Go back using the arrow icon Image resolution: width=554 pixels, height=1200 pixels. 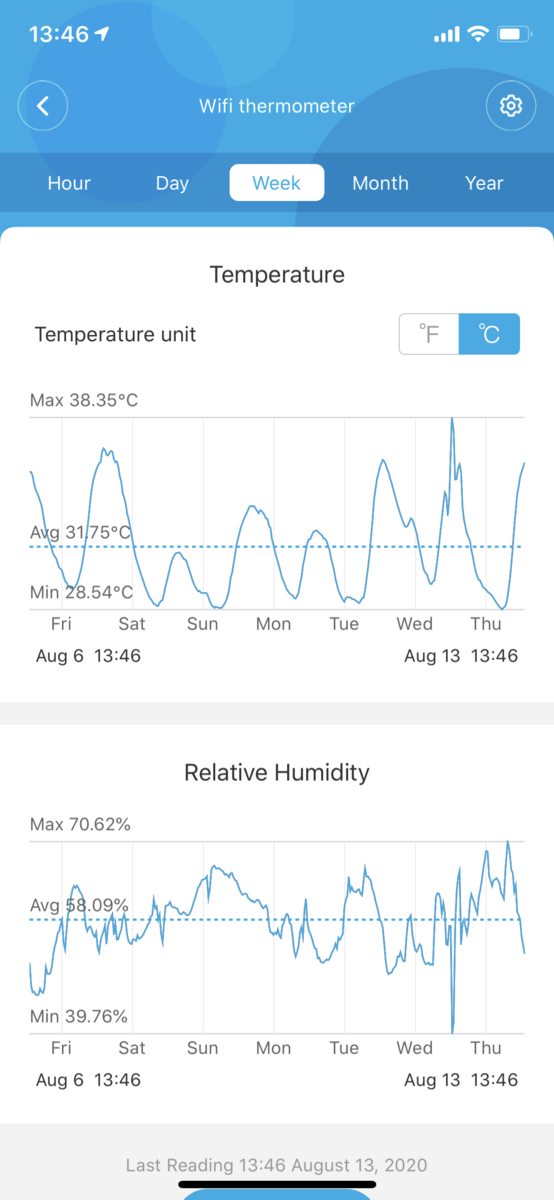pos(43,106)
